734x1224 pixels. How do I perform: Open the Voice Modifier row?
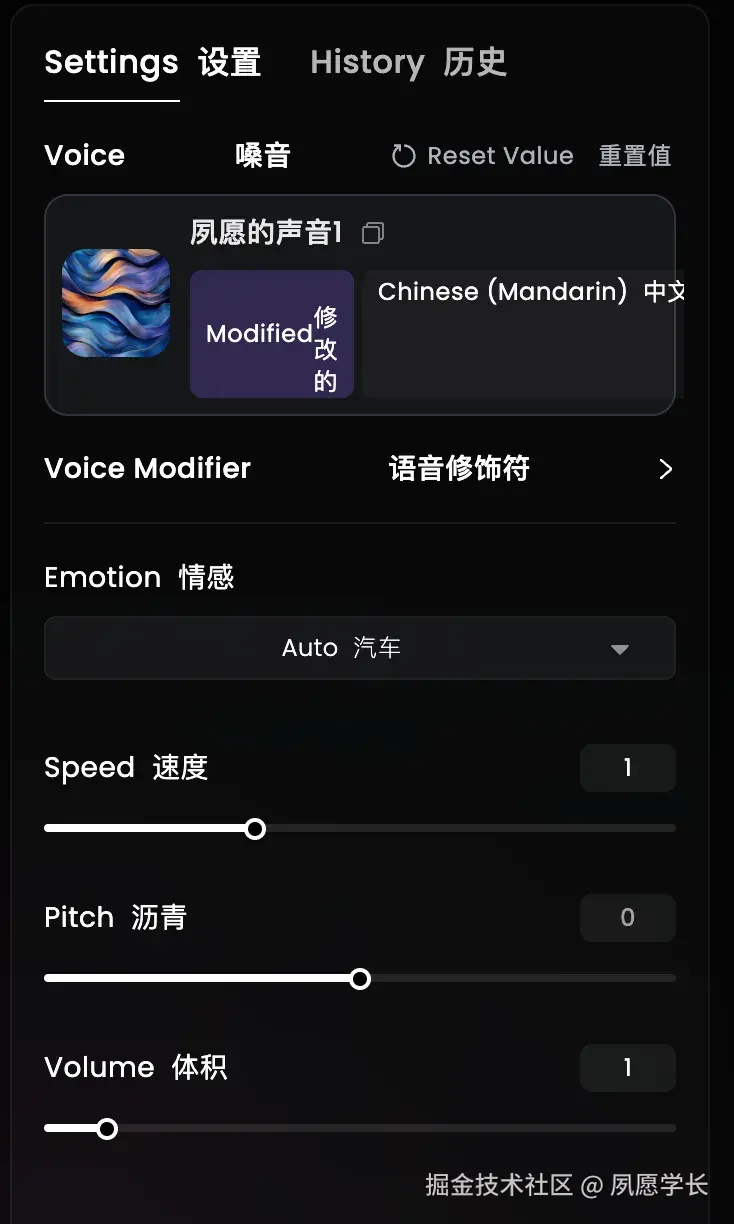(359, 469)
